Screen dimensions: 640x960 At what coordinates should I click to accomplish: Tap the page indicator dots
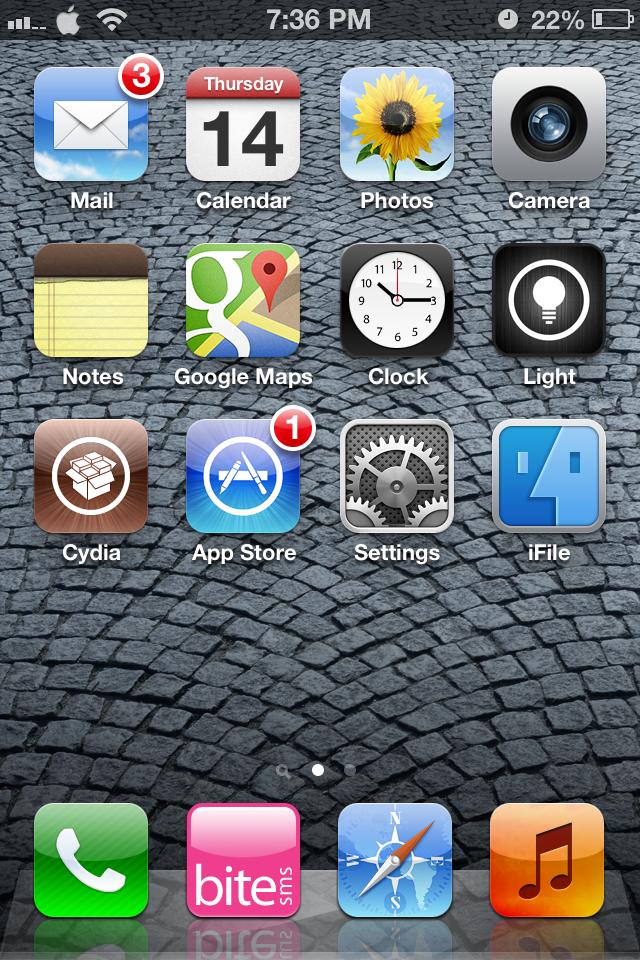[318, 770]
